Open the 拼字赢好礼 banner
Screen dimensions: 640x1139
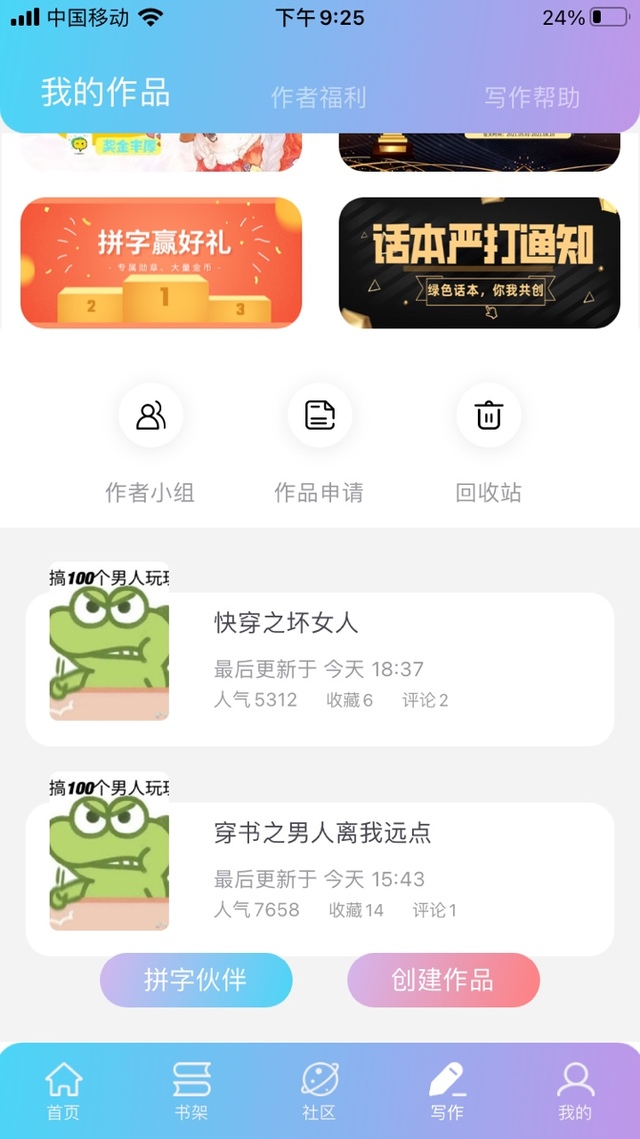(161, 262)
